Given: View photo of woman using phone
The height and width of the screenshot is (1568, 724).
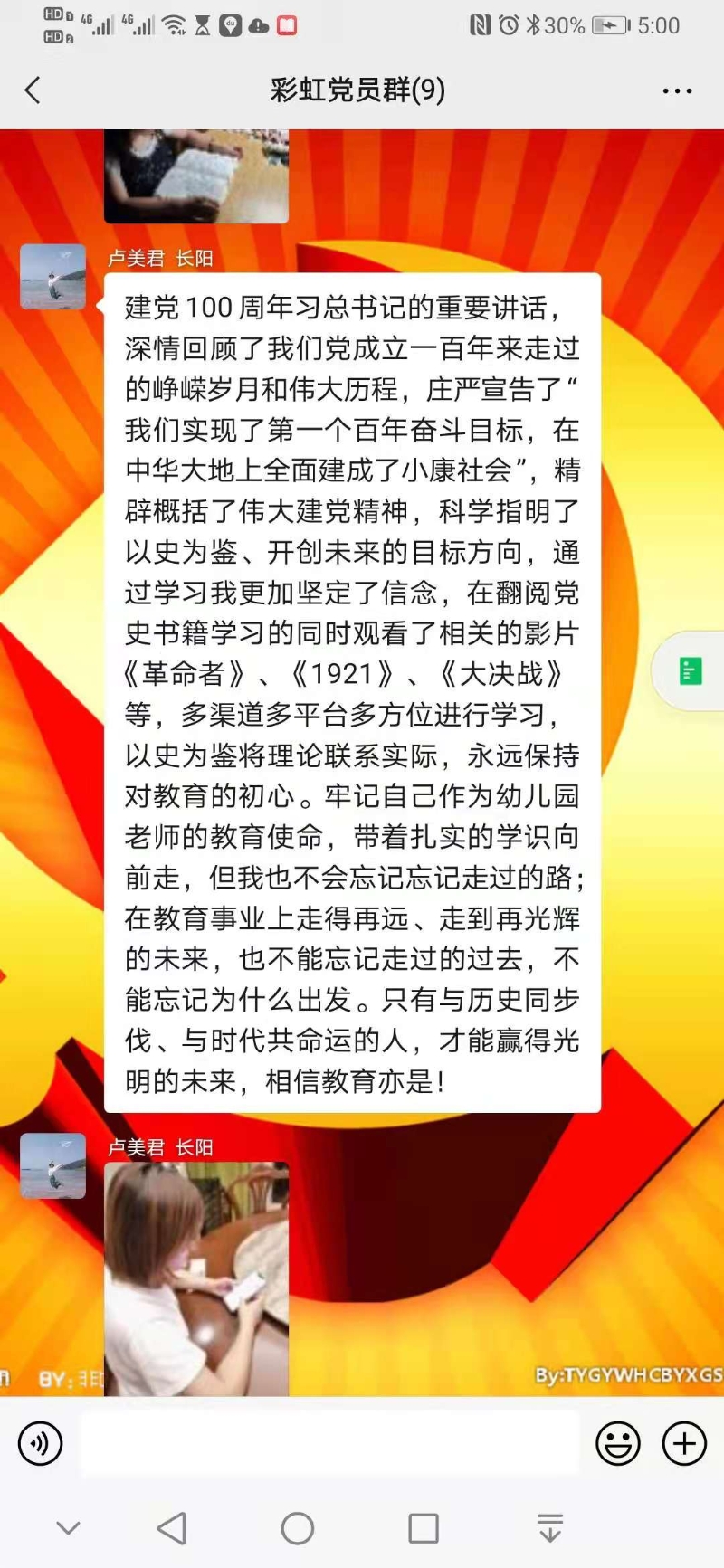Looking at the screenshot, I should [196, 1278].
